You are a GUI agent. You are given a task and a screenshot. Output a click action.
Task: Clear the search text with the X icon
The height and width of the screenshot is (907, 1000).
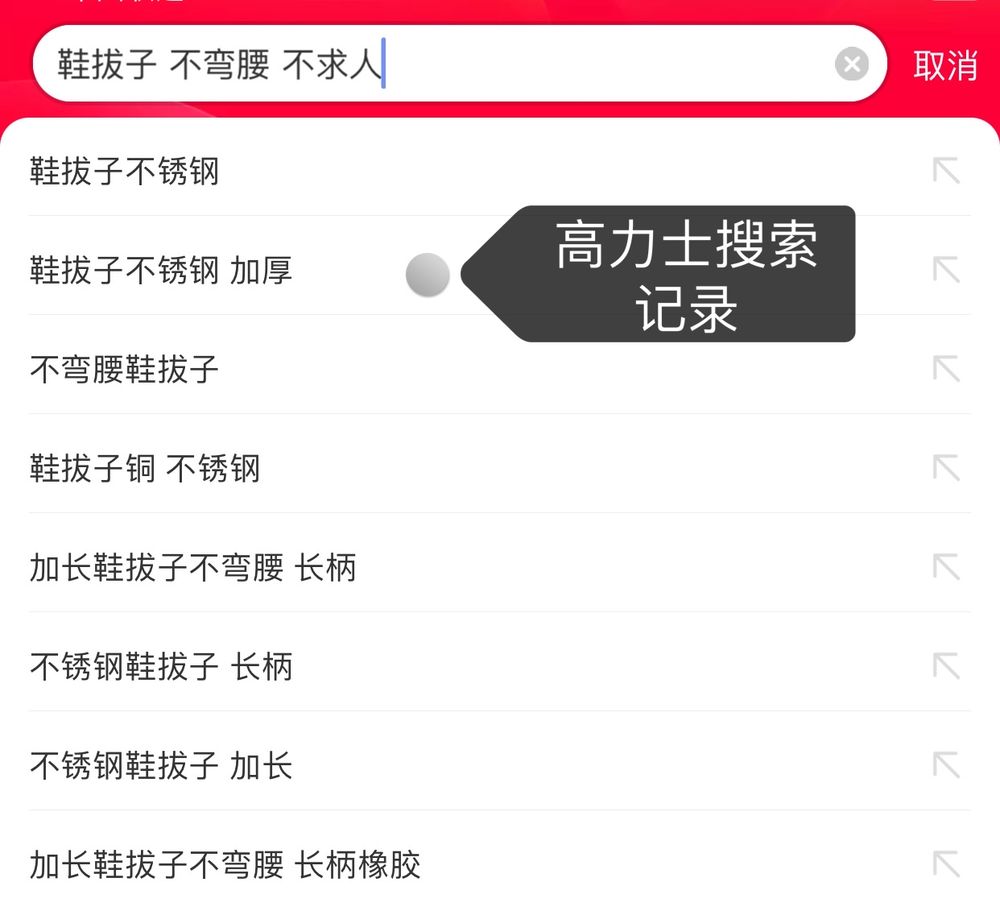pyautogui.click(x=851, y=65)
